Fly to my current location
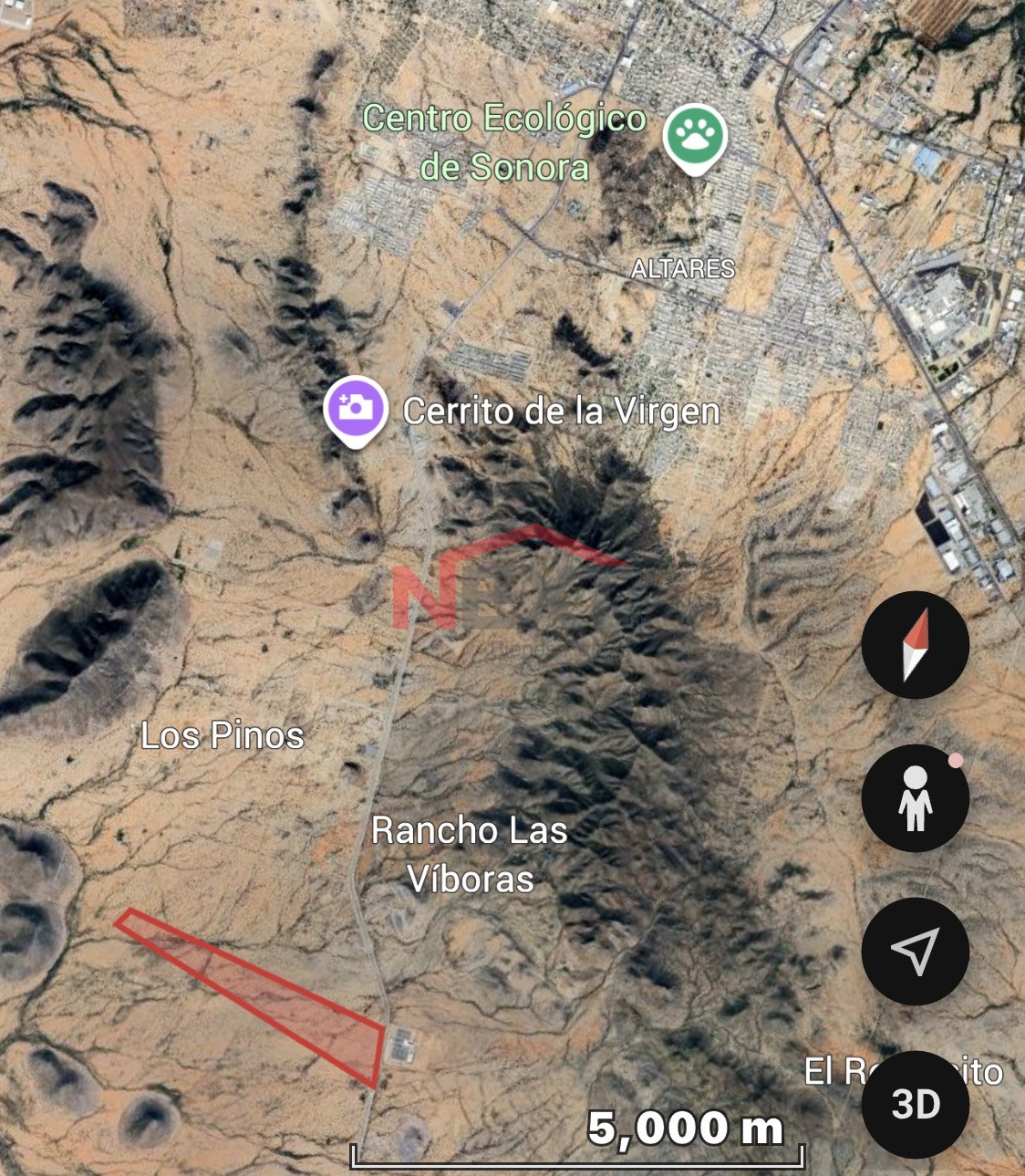1025x1176 pixels. click(x=915, y=952)
